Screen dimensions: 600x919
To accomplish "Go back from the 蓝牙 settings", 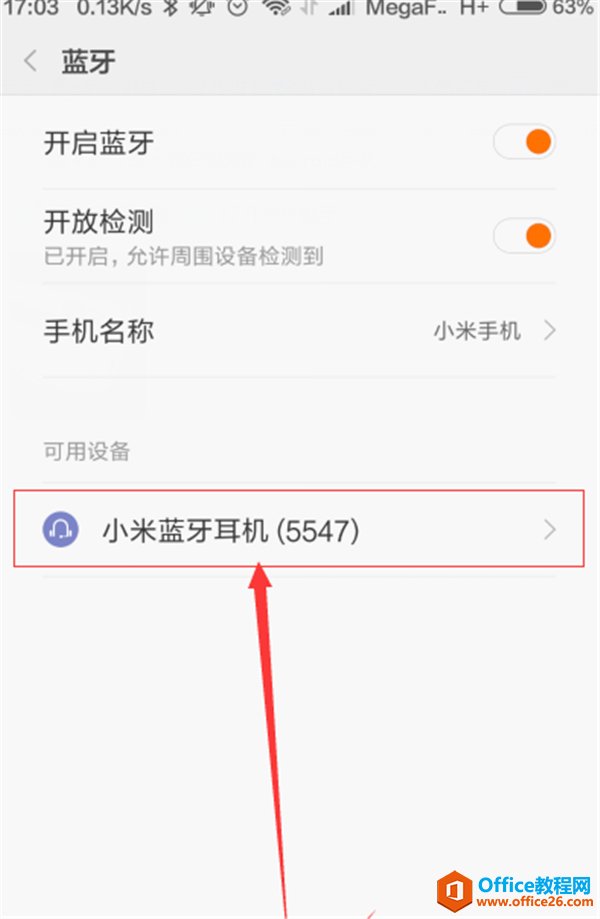I will click(x=31, y=62).
